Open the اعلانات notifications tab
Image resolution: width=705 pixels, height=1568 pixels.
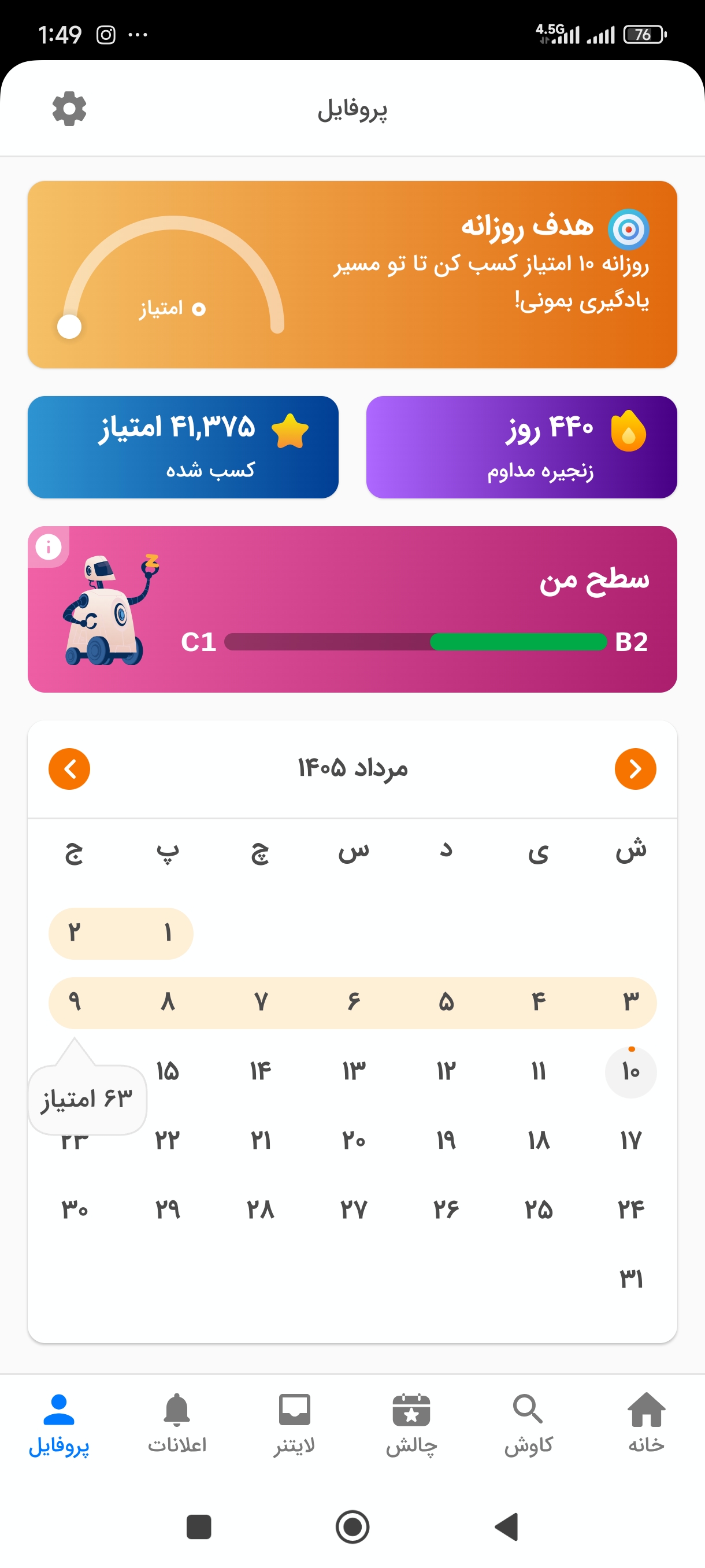click(177, 1423)
